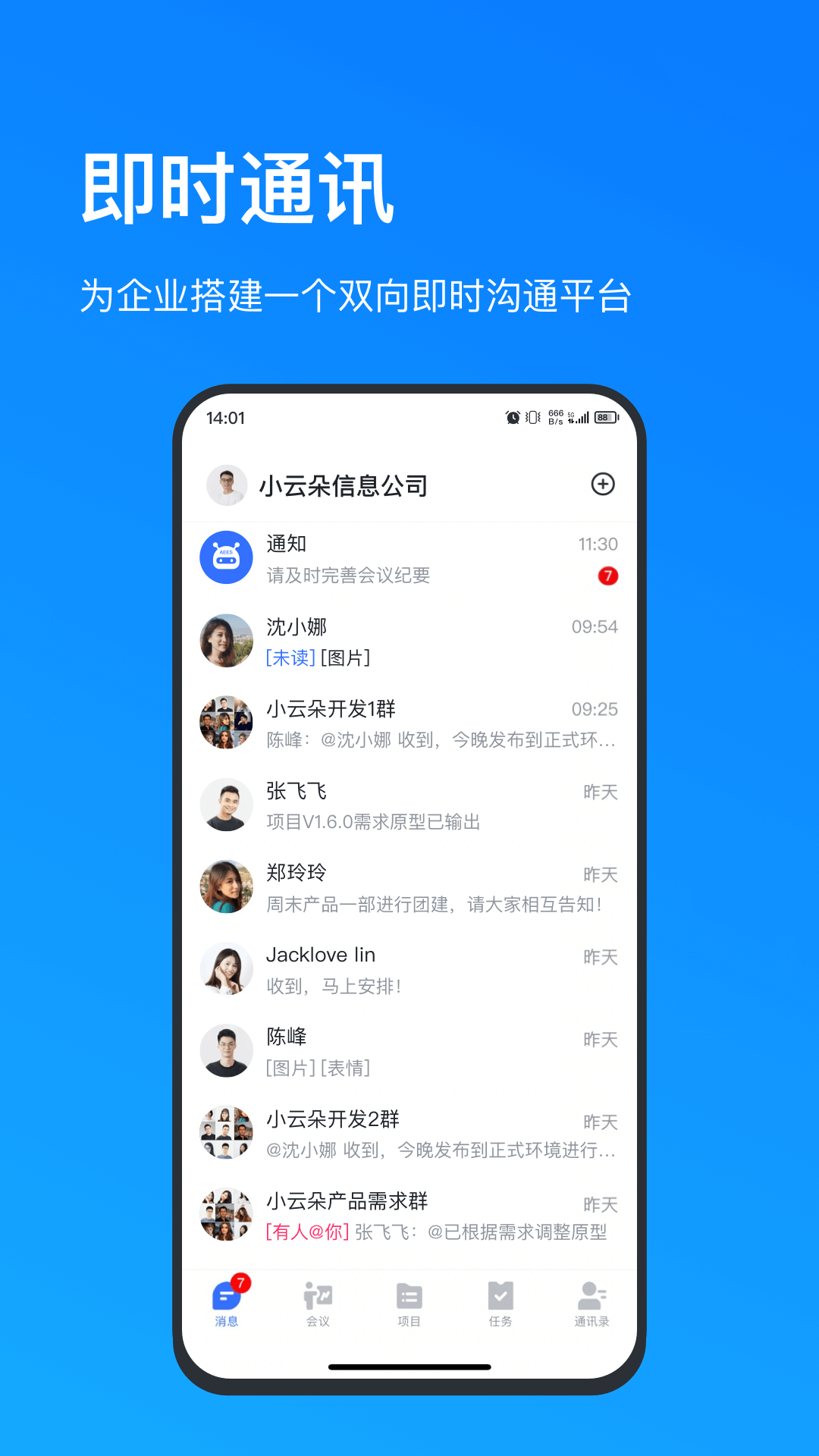Open the 任务 tasks tab
Screen dimensions: 819x1456
coord(499,1303)
